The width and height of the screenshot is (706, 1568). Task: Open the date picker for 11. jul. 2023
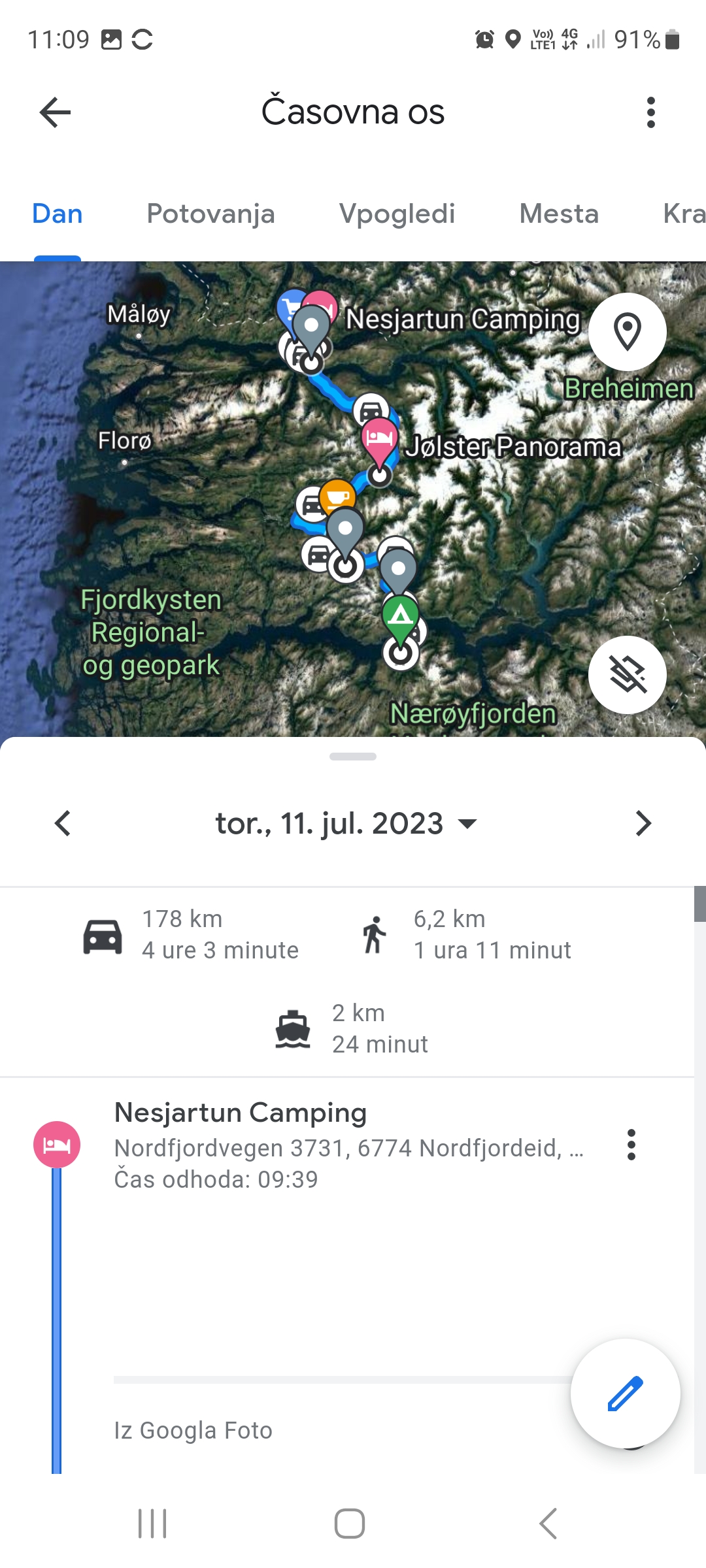pyautogui.click(x=346, y=823)
